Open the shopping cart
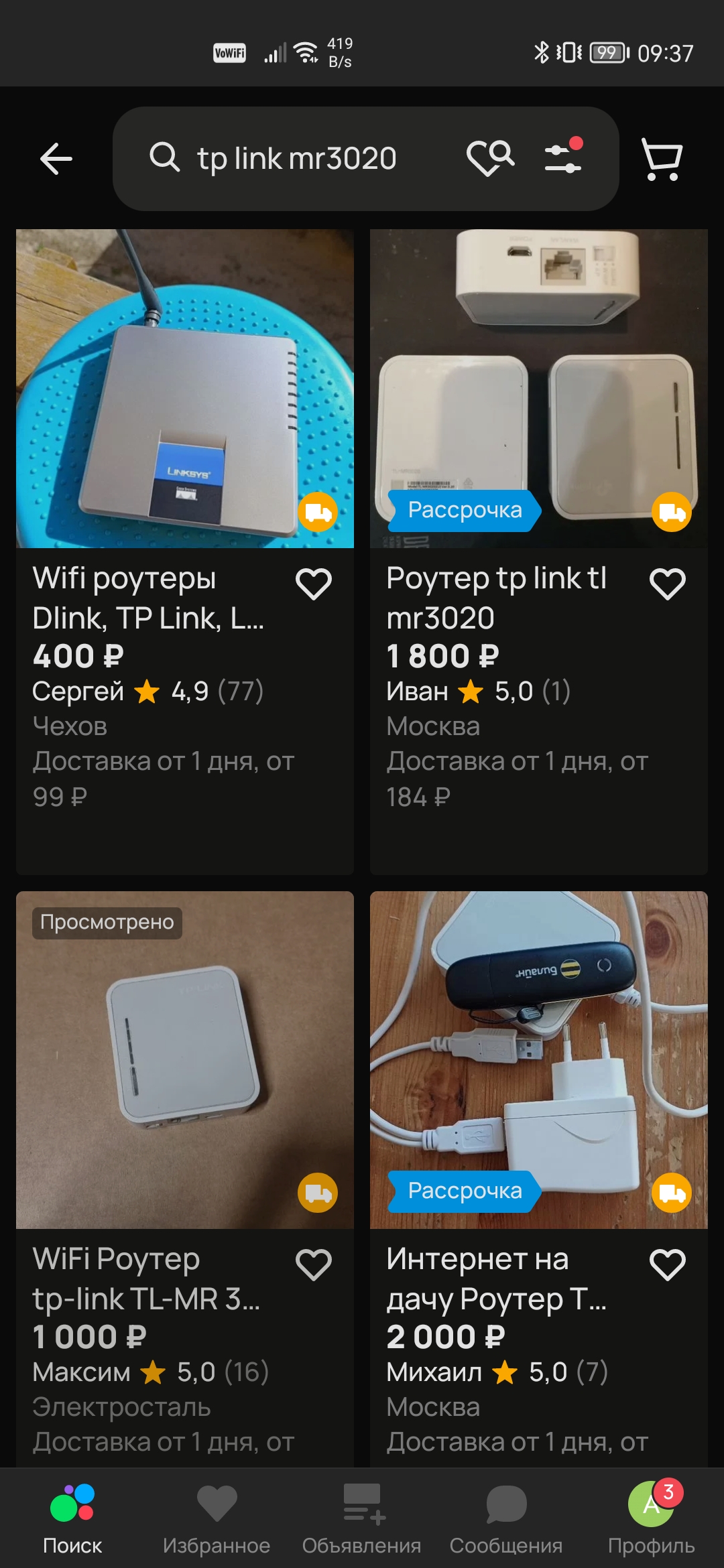Screen dimensions: 724x1568 pos(662,159)
